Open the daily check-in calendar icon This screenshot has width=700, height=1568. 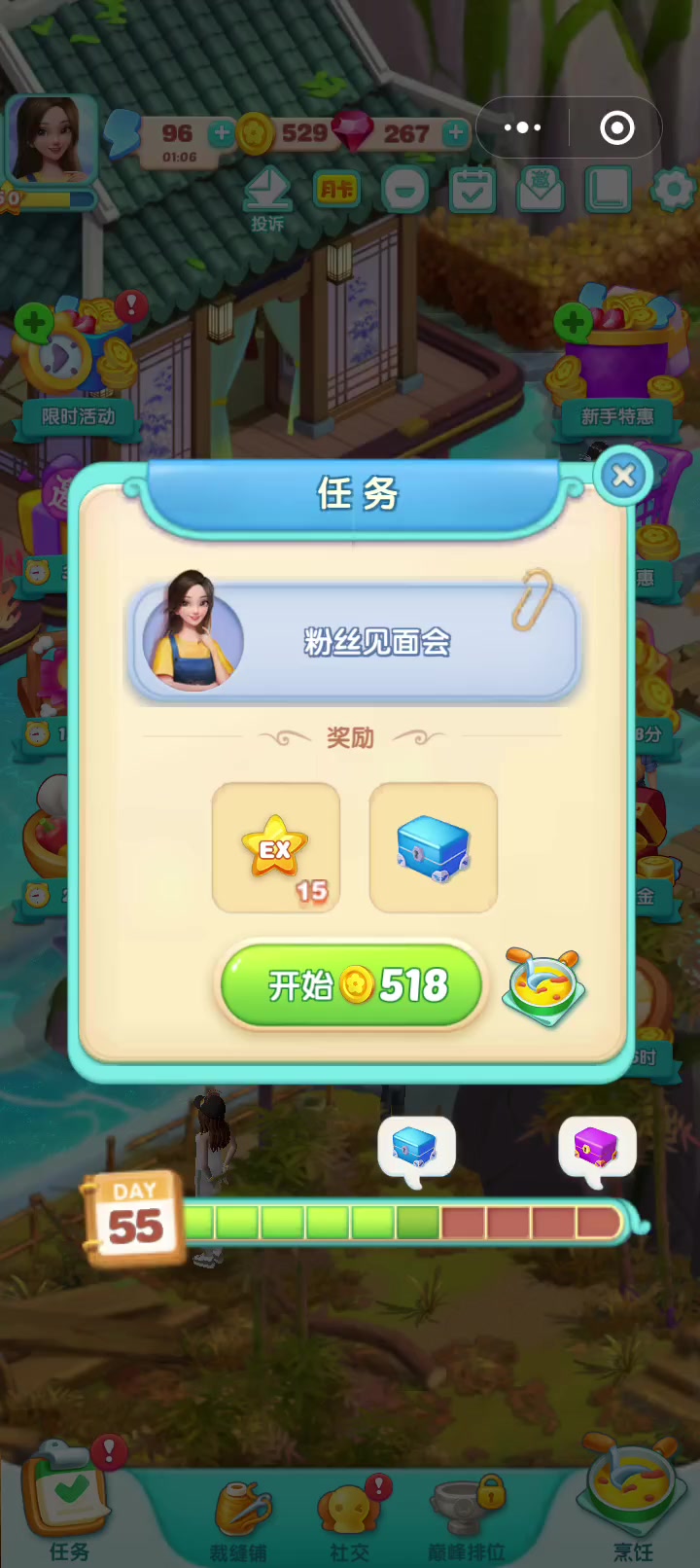pos(472,190)
